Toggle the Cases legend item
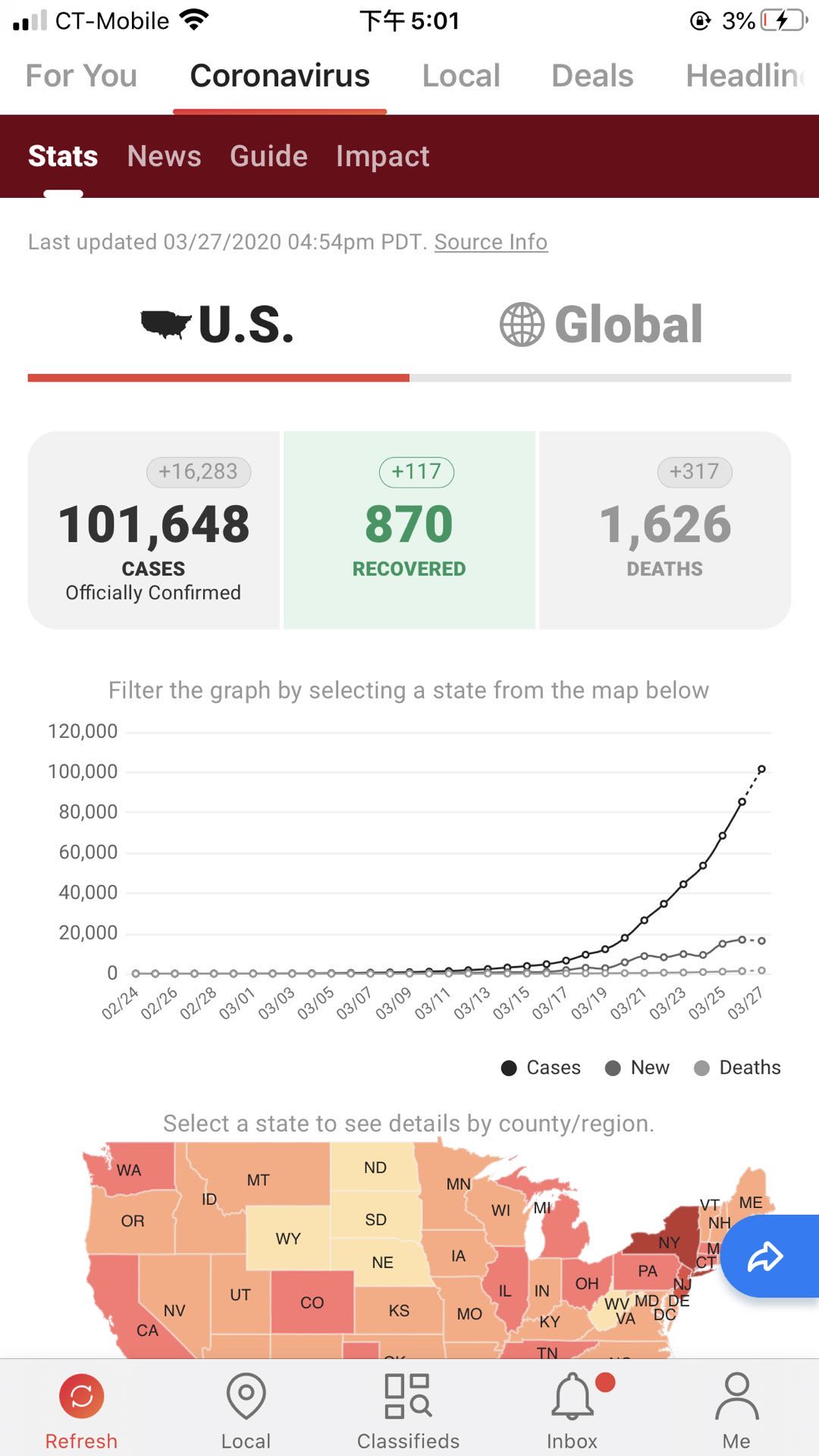This screenshot has height=1456, width=819. pos(541,1068)
